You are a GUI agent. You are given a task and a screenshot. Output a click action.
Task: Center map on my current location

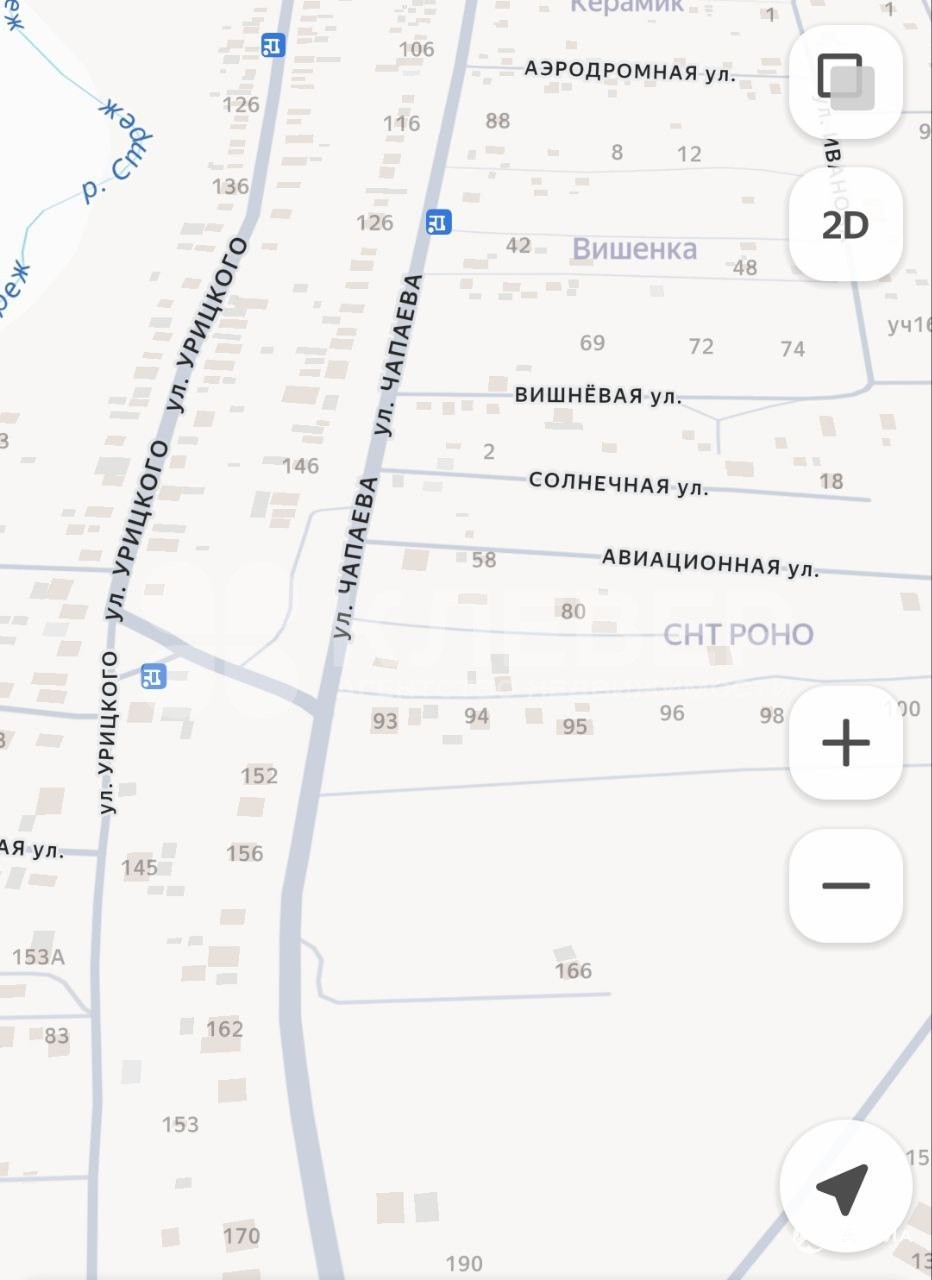click(x=845, y=1187)
